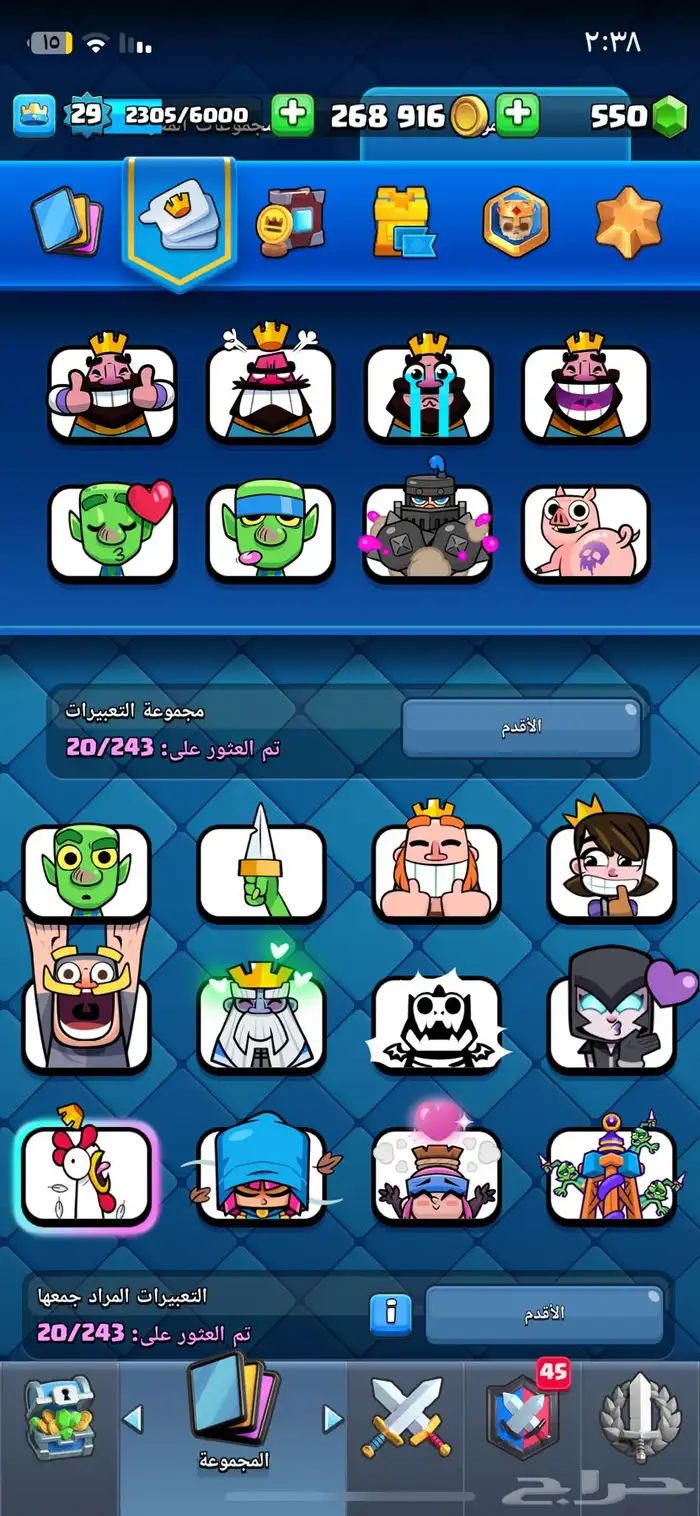
Task: Select the chicken emote with glowing border
Action: 86,1172
